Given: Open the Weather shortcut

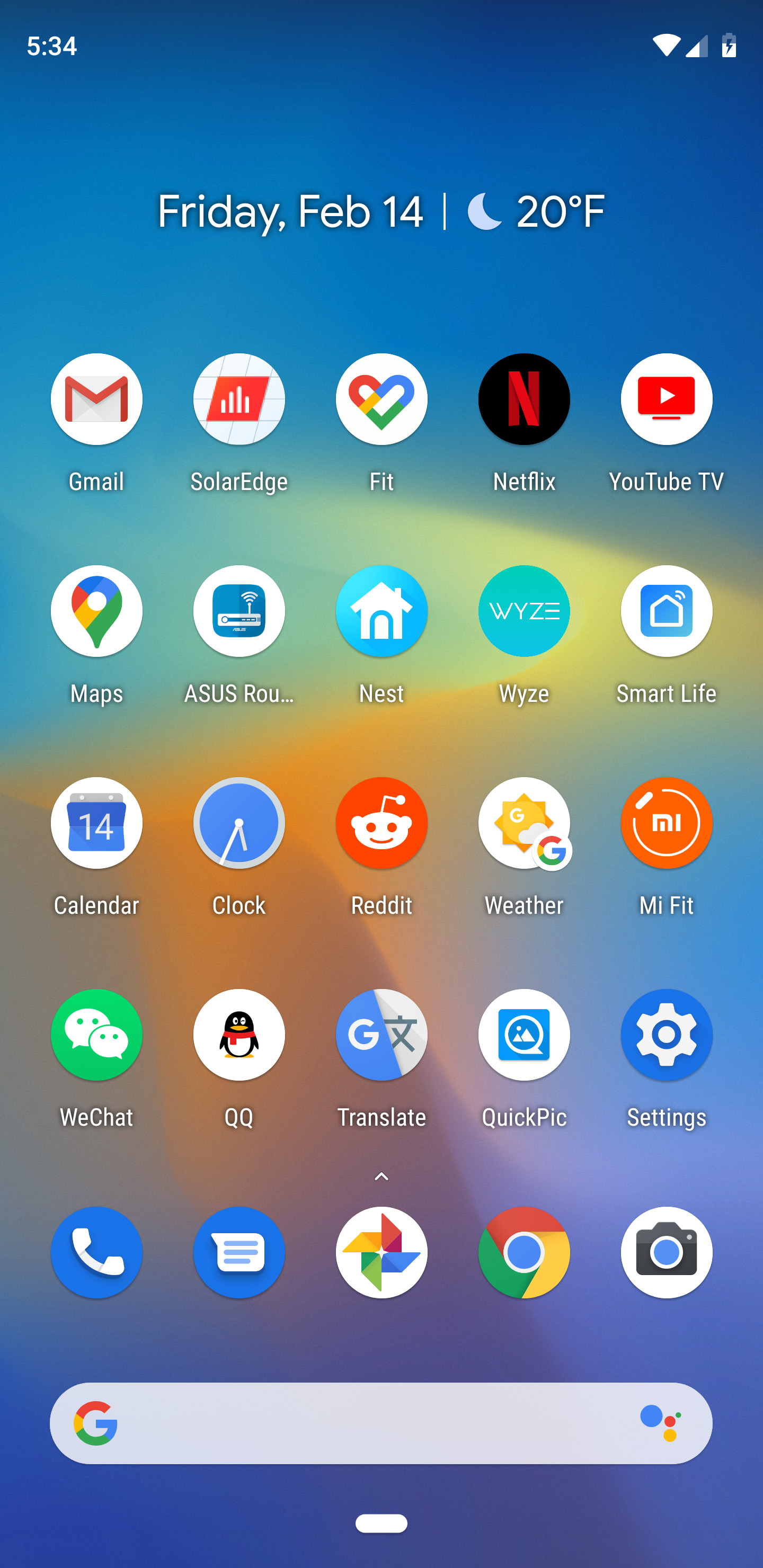Looking at the screenshot, I should (x=524, y=823).
